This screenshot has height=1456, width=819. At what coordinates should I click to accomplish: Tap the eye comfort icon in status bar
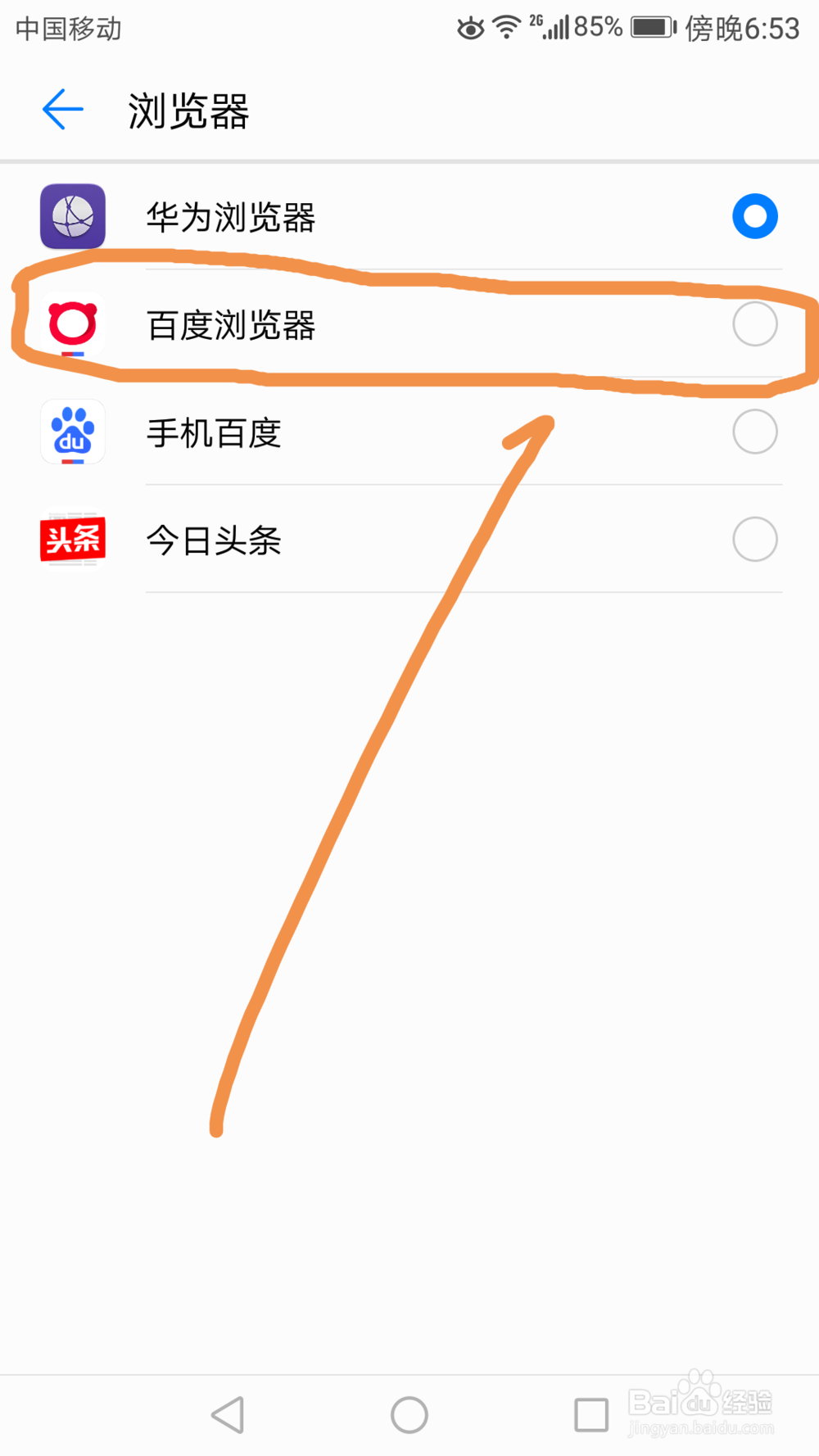(x=471, y=27)
